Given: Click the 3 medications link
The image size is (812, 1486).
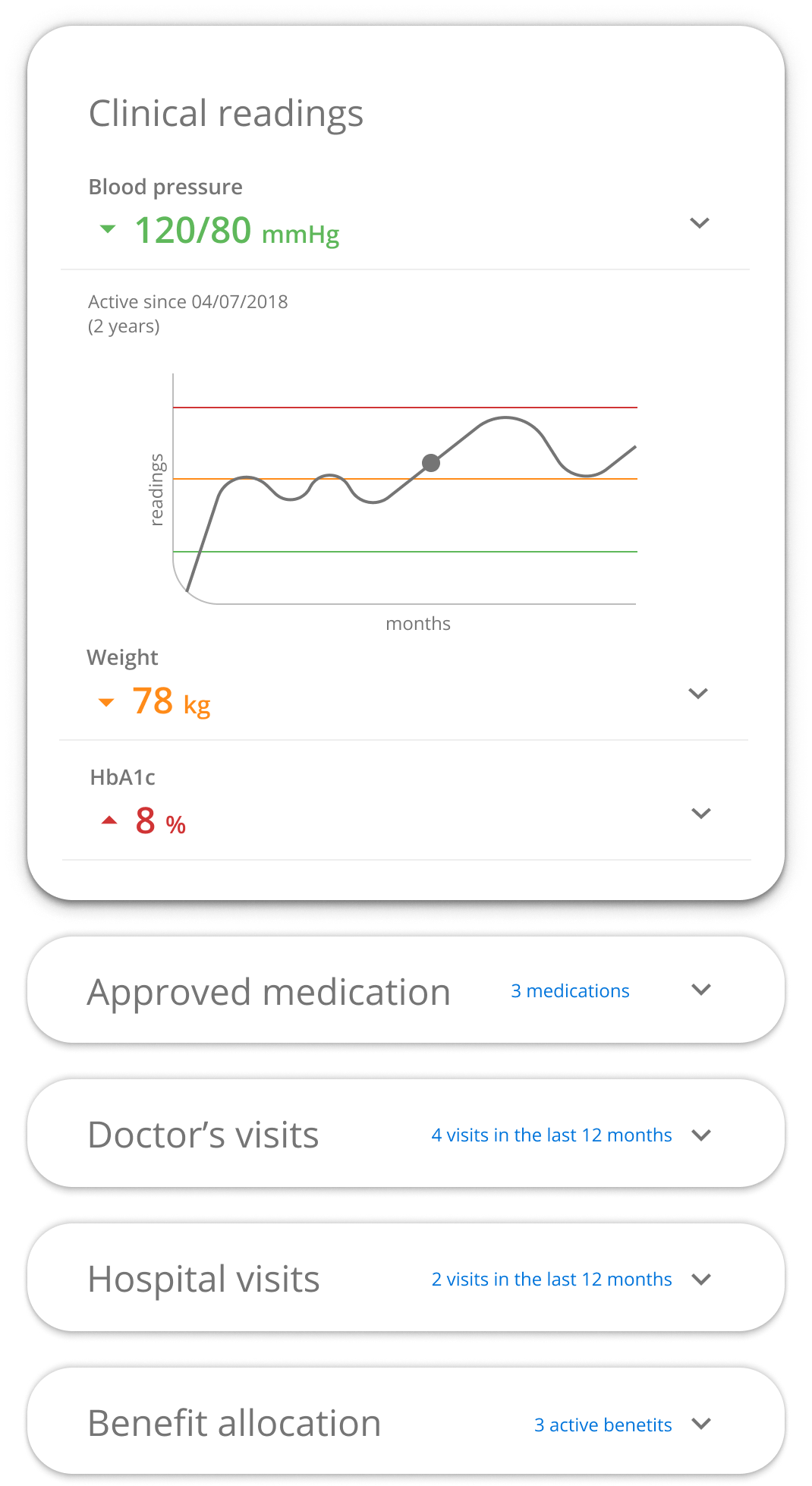Looking at the screenshot, I should click(x=570, y=990).
